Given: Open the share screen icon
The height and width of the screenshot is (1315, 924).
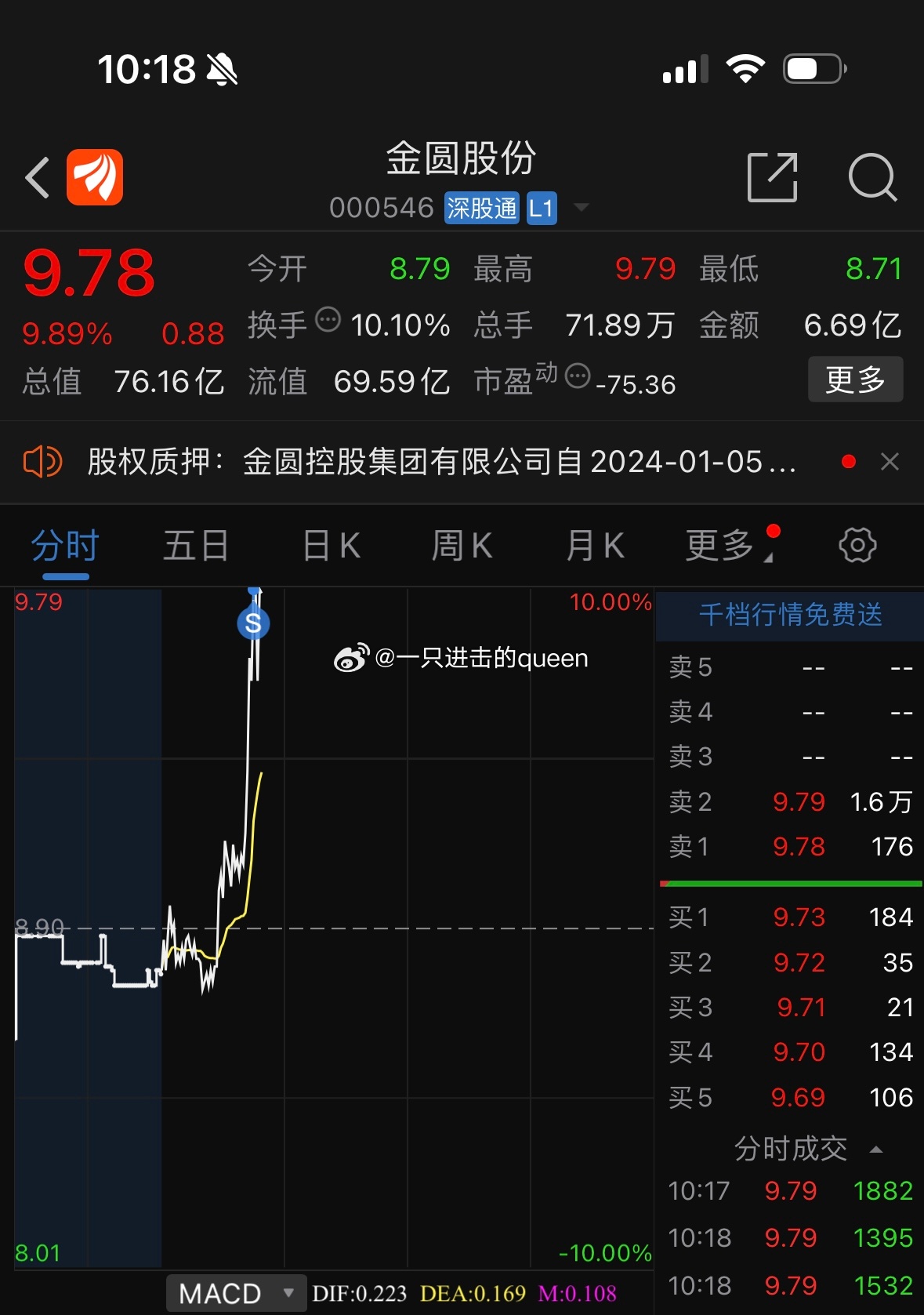Looking at the screenshot, I should 772,177.
